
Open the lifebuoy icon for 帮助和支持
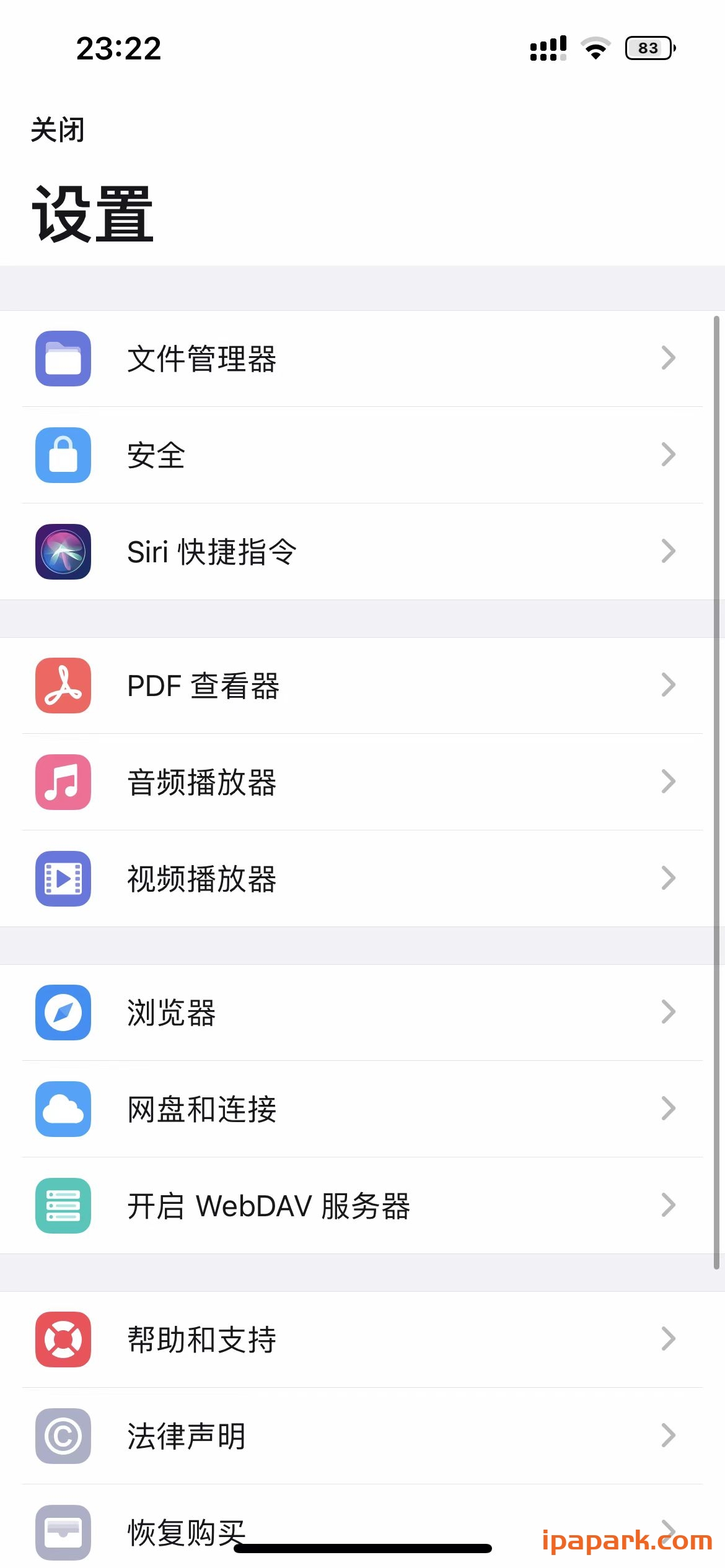click(x=63, y=1339)
